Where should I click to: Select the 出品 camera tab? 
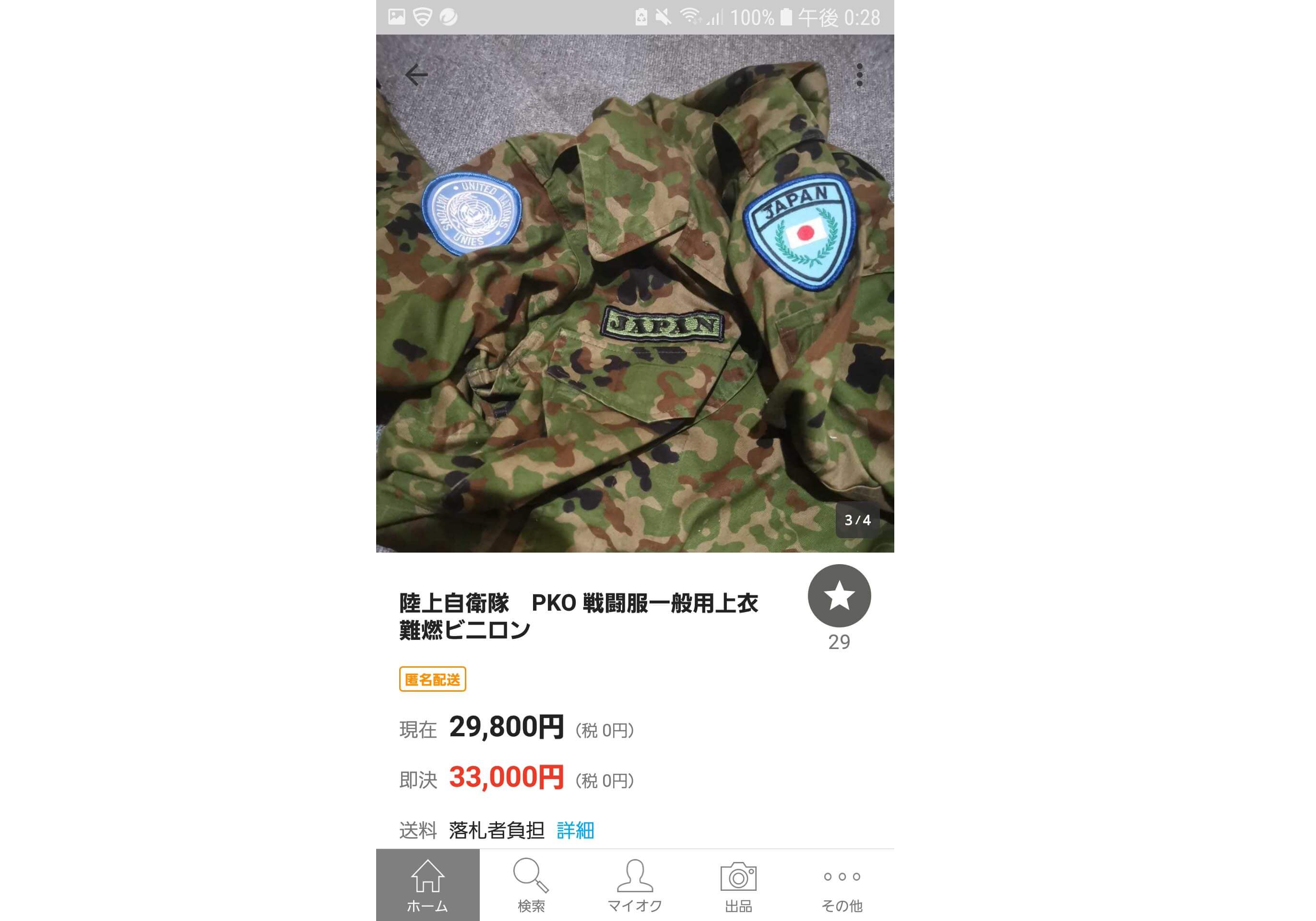pos(738,886)
